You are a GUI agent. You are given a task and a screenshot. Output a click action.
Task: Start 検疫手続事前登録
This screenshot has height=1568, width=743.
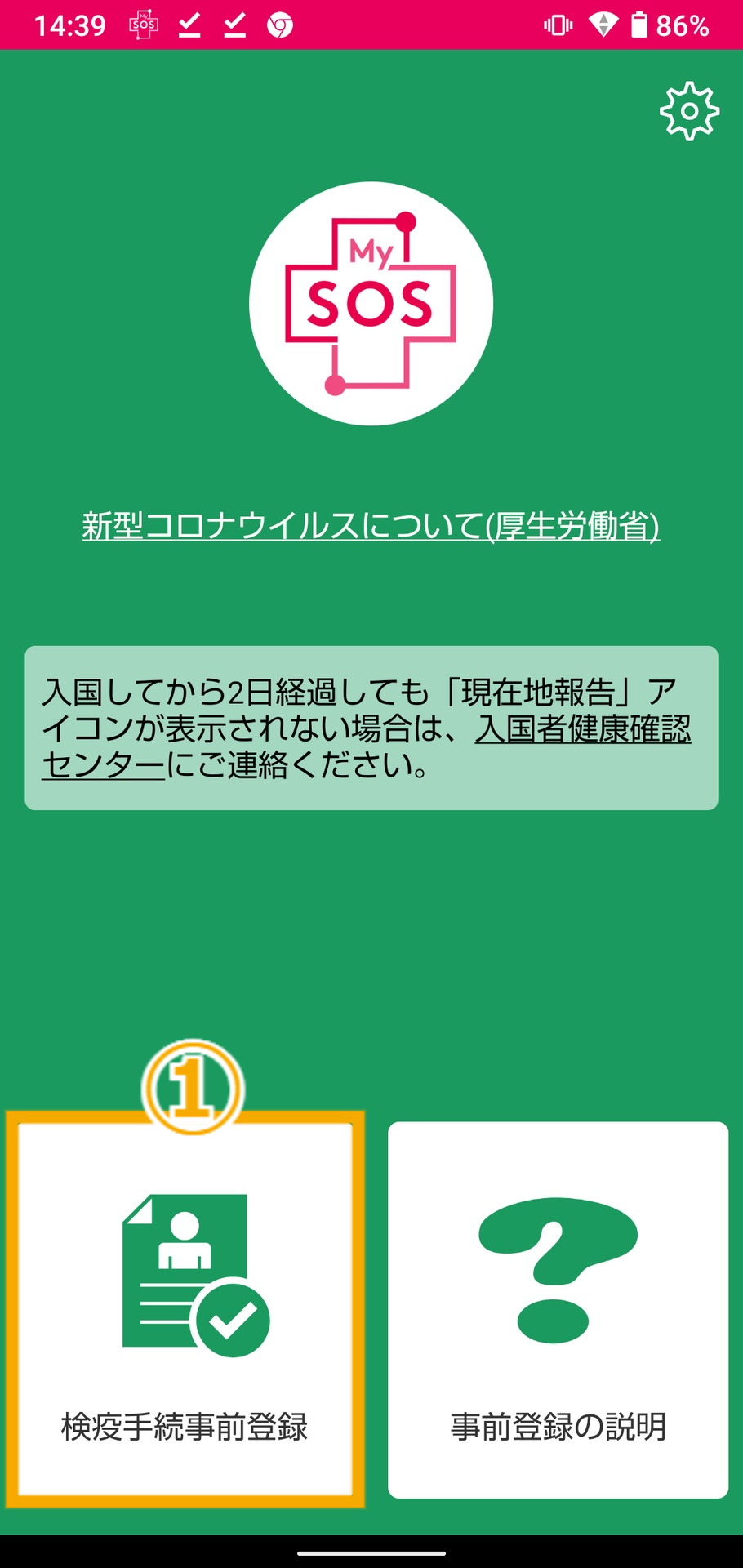click(x=185, y=1310)
